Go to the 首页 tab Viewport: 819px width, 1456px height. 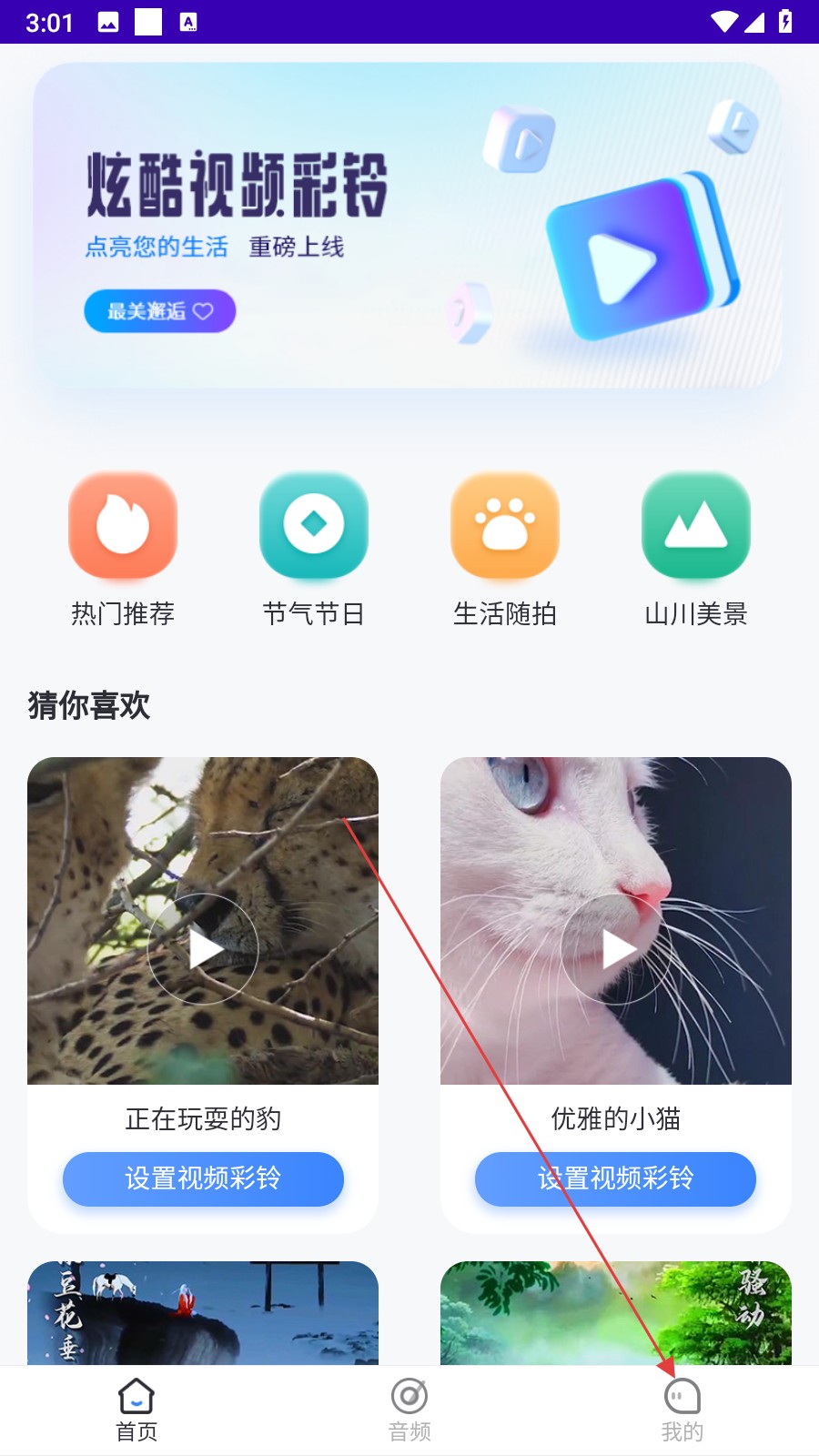coord(136,1410)
